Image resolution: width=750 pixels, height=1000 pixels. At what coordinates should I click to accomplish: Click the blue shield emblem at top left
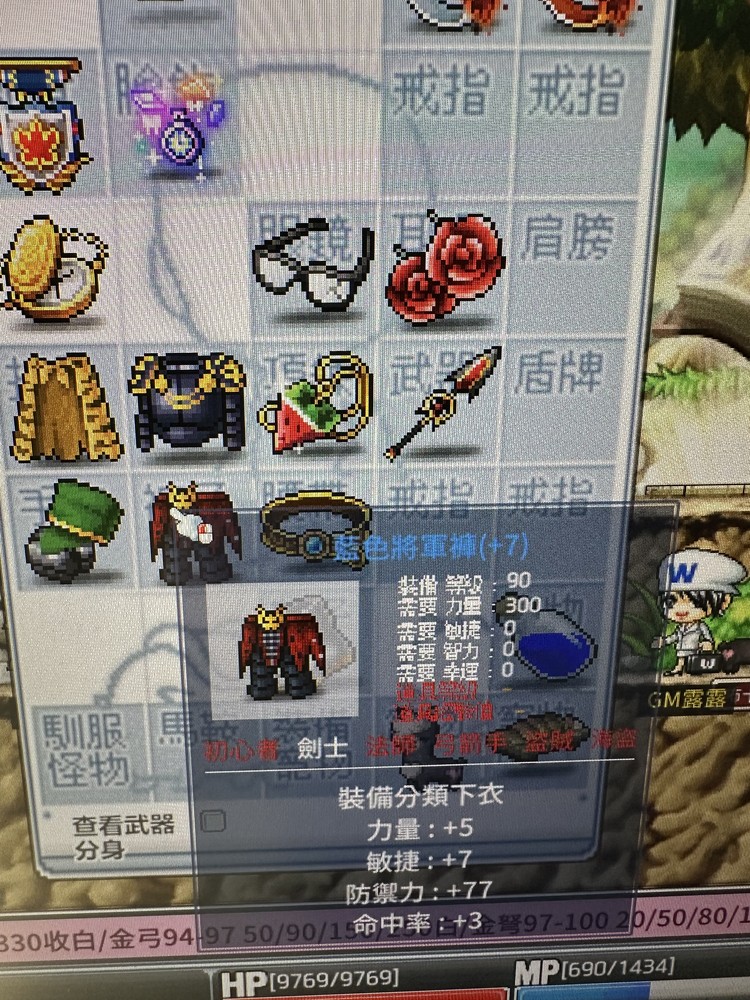click(45, 125)
